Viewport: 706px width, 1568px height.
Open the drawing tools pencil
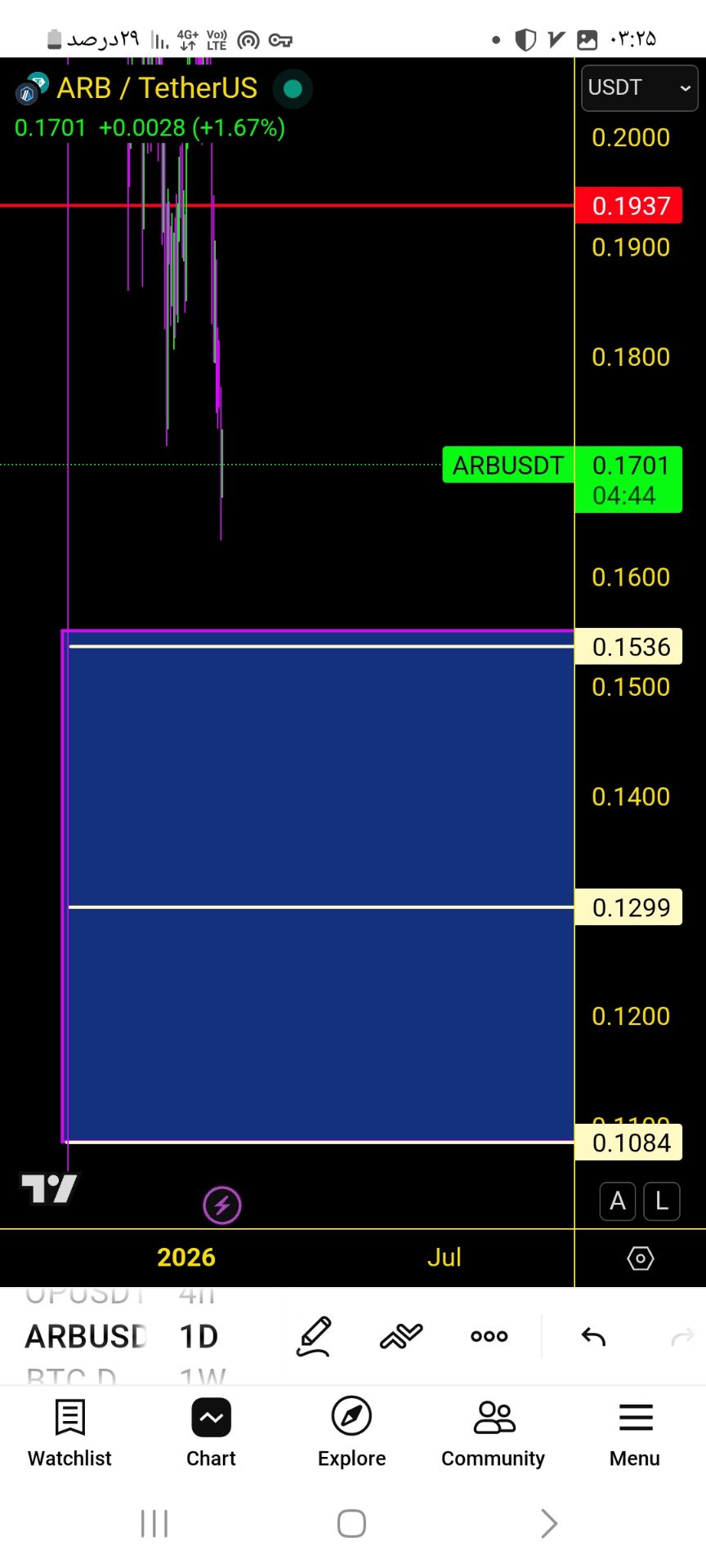tap(315, 1336)
